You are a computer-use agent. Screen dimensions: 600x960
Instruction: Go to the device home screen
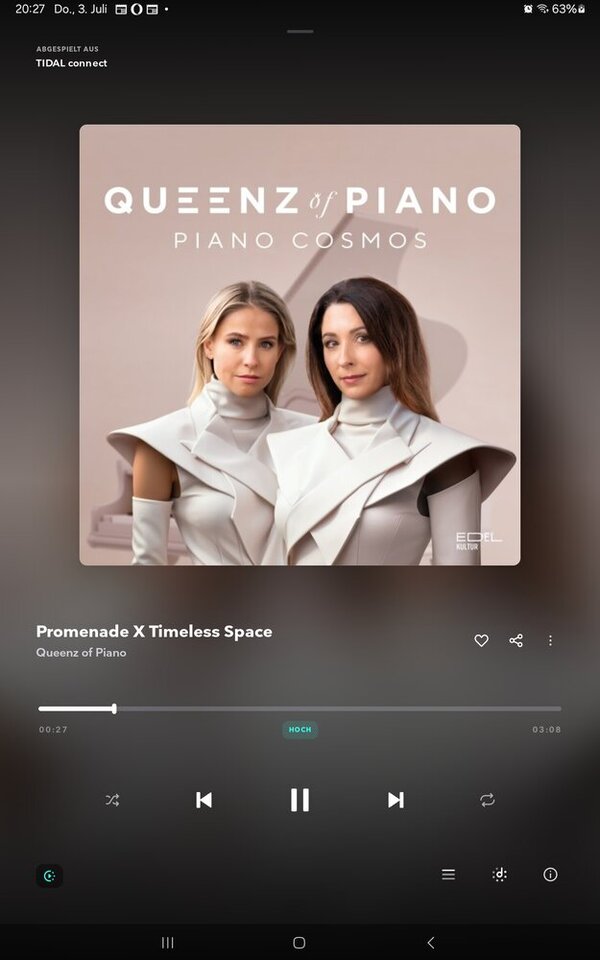click(299, 942)
